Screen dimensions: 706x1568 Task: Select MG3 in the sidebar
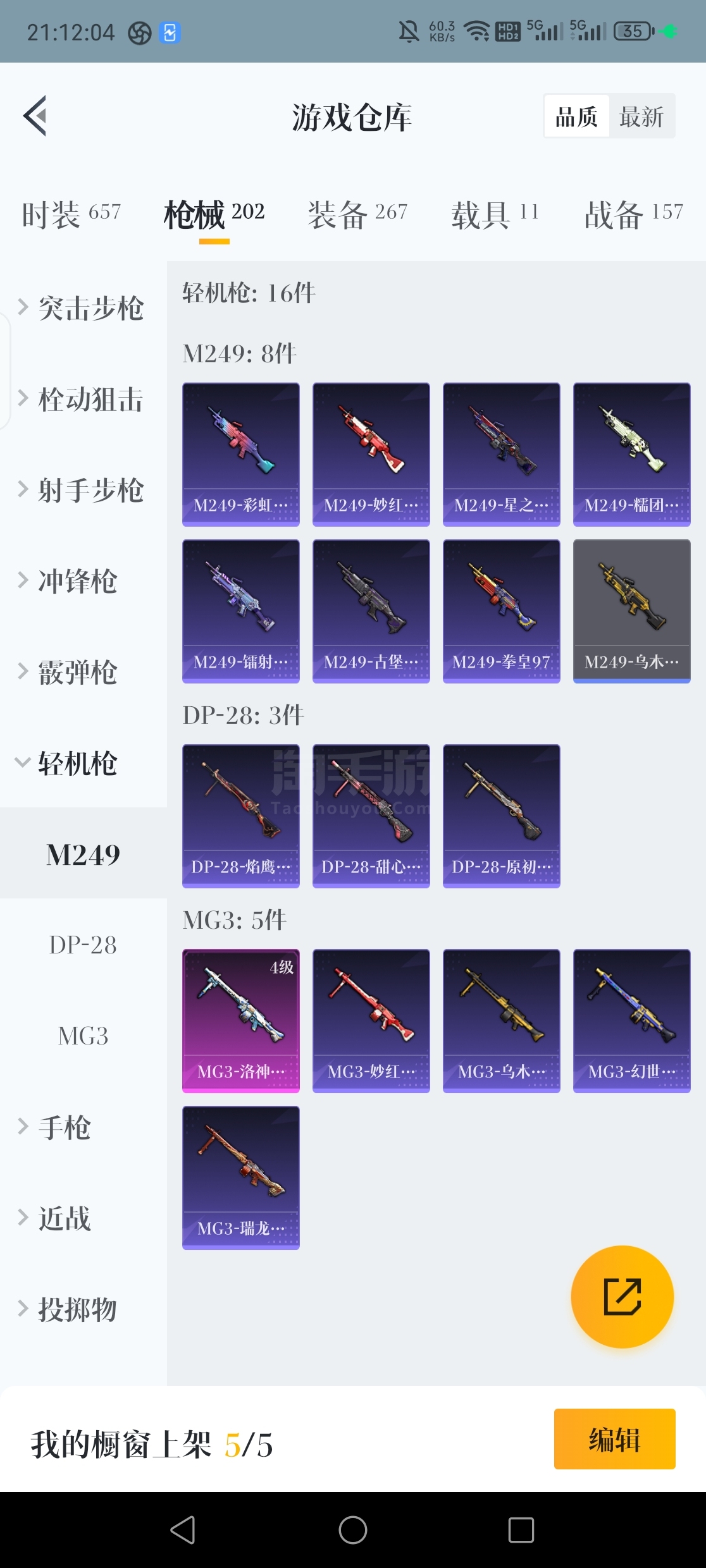pos(84,1036)
